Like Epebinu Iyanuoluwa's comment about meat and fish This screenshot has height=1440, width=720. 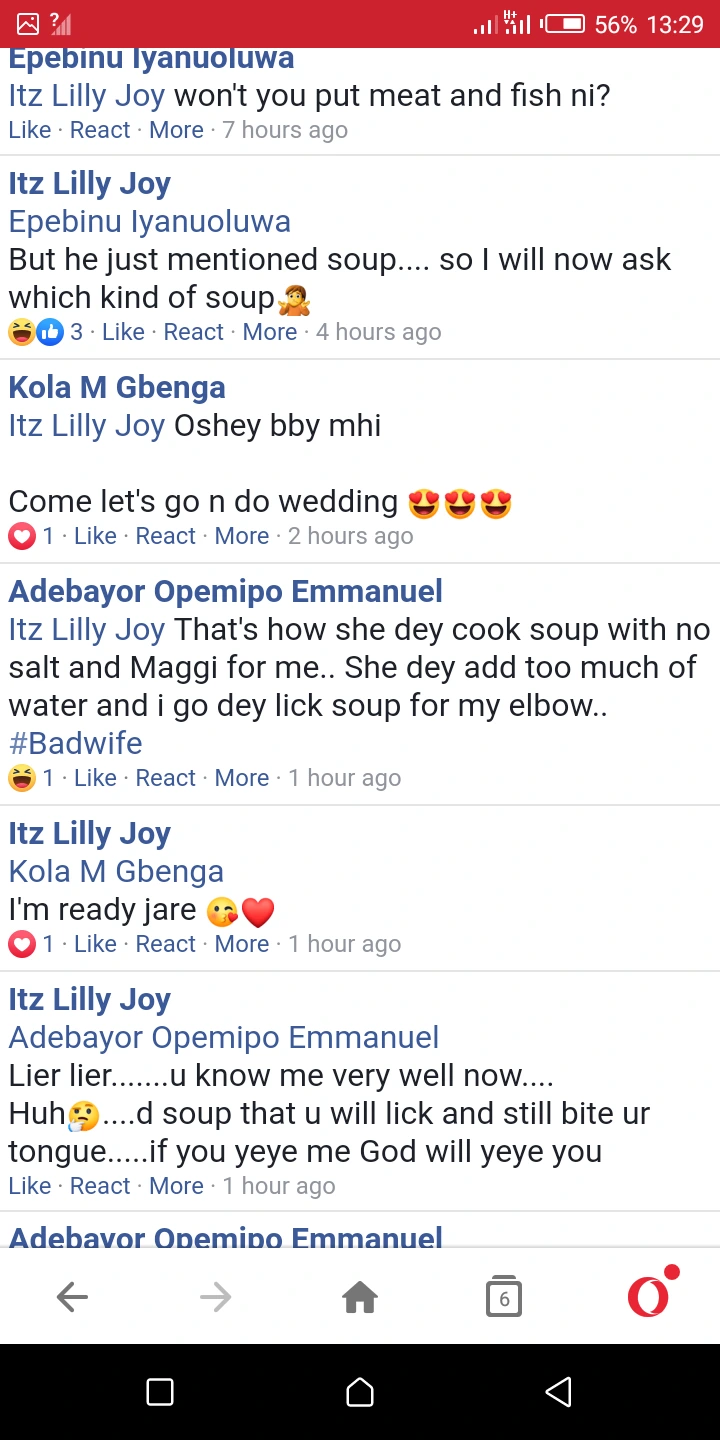pos(29,130)
